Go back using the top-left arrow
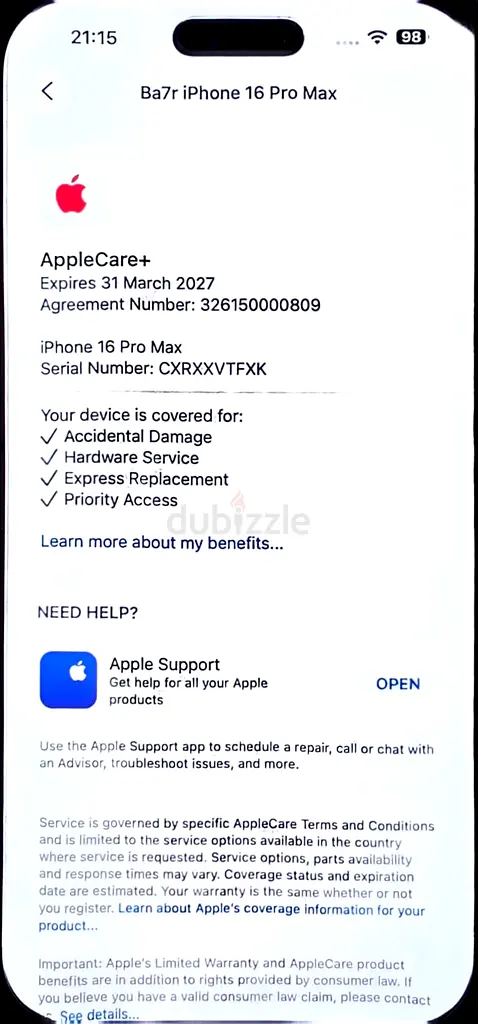 click(x=47, y=91)
